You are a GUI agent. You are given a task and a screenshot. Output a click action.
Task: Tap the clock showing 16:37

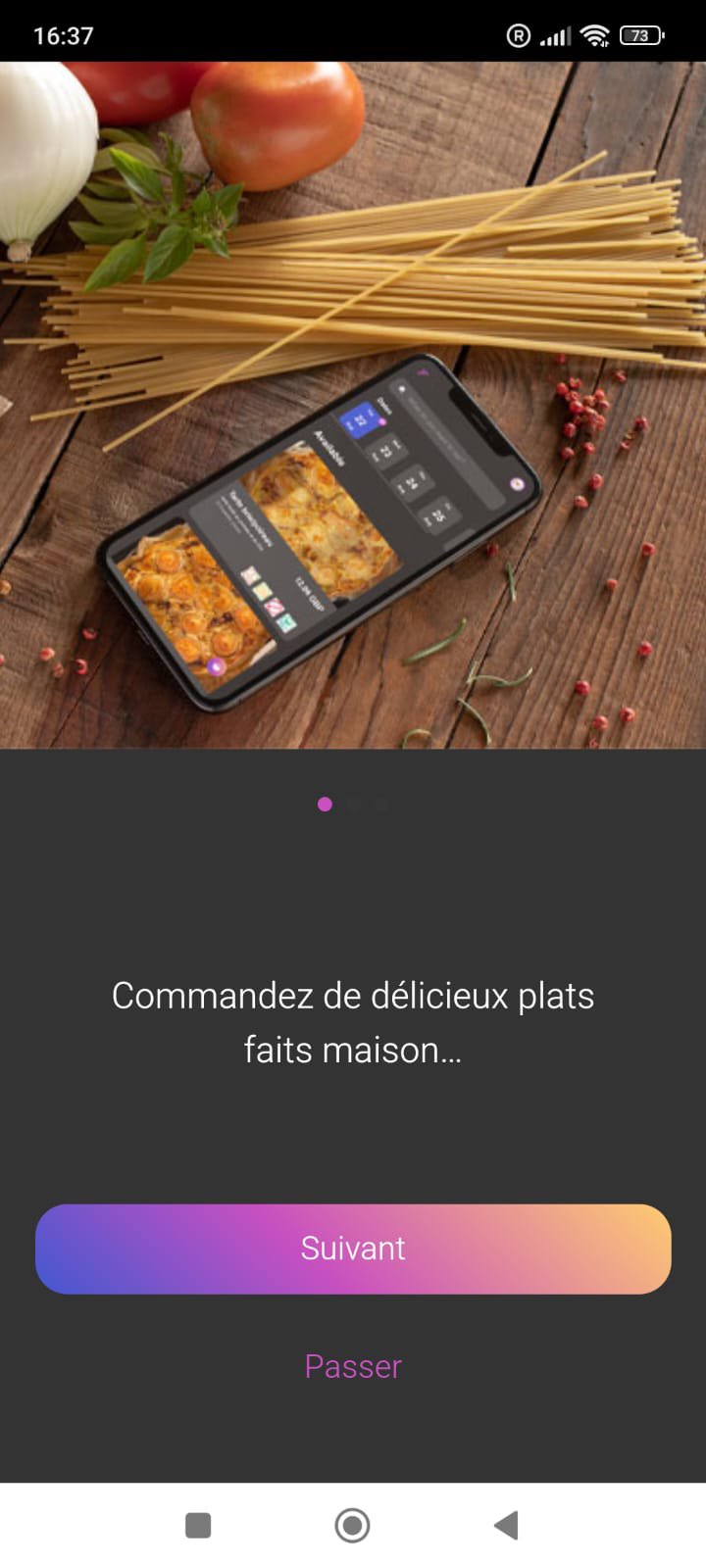63,35
